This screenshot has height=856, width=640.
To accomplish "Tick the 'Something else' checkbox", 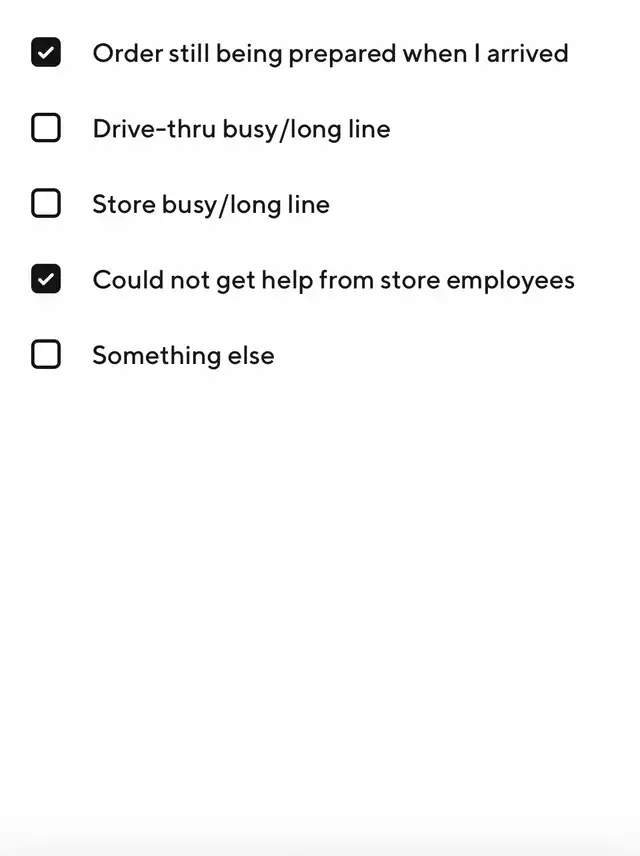I will coord(46,355).
